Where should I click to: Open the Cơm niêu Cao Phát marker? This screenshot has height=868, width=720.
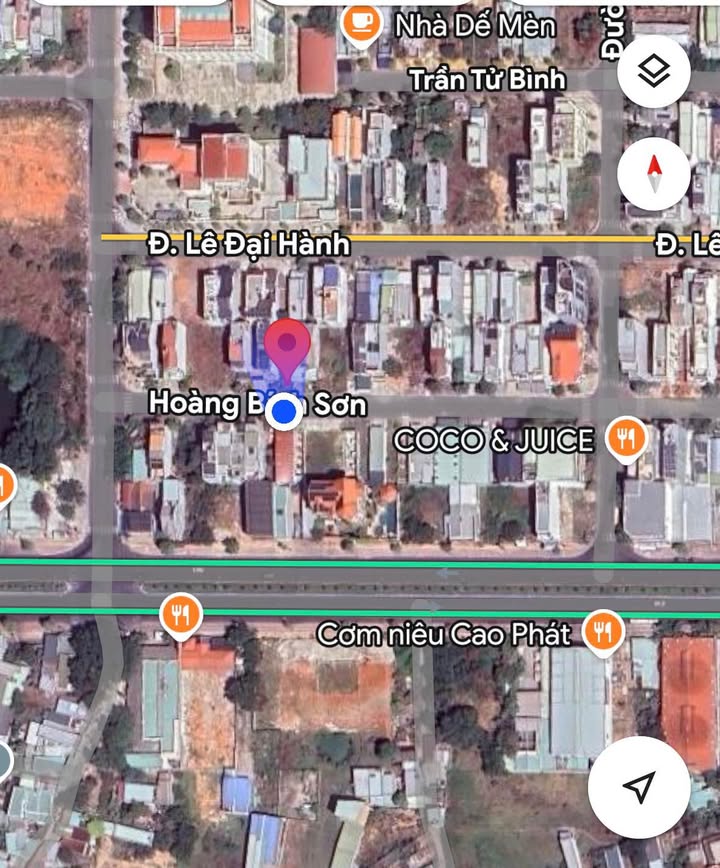pos(602,631)
